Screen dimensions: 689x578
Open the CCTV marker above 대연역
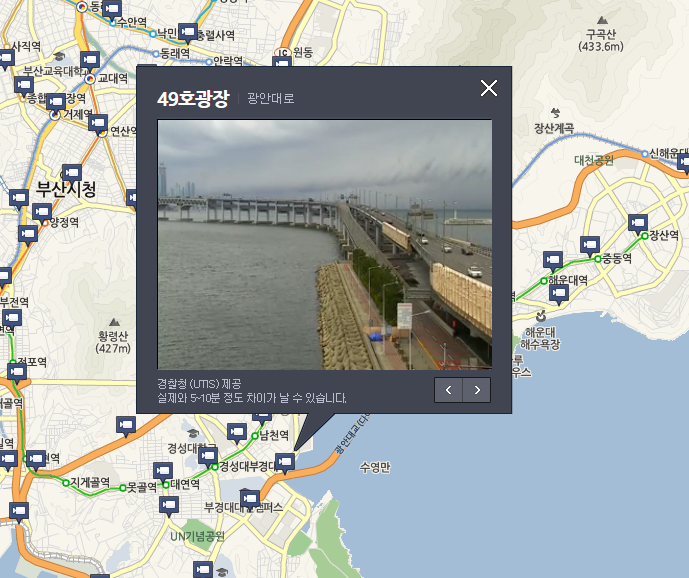(x=162, y=470)
